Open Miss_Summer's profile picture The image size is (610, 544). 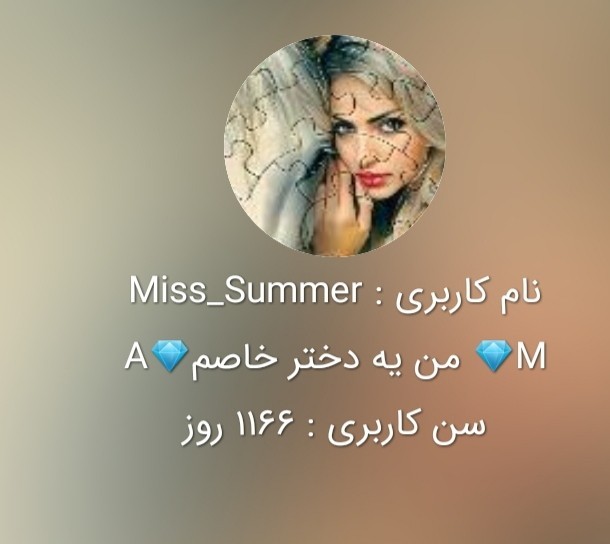click(x=334, y=145)
